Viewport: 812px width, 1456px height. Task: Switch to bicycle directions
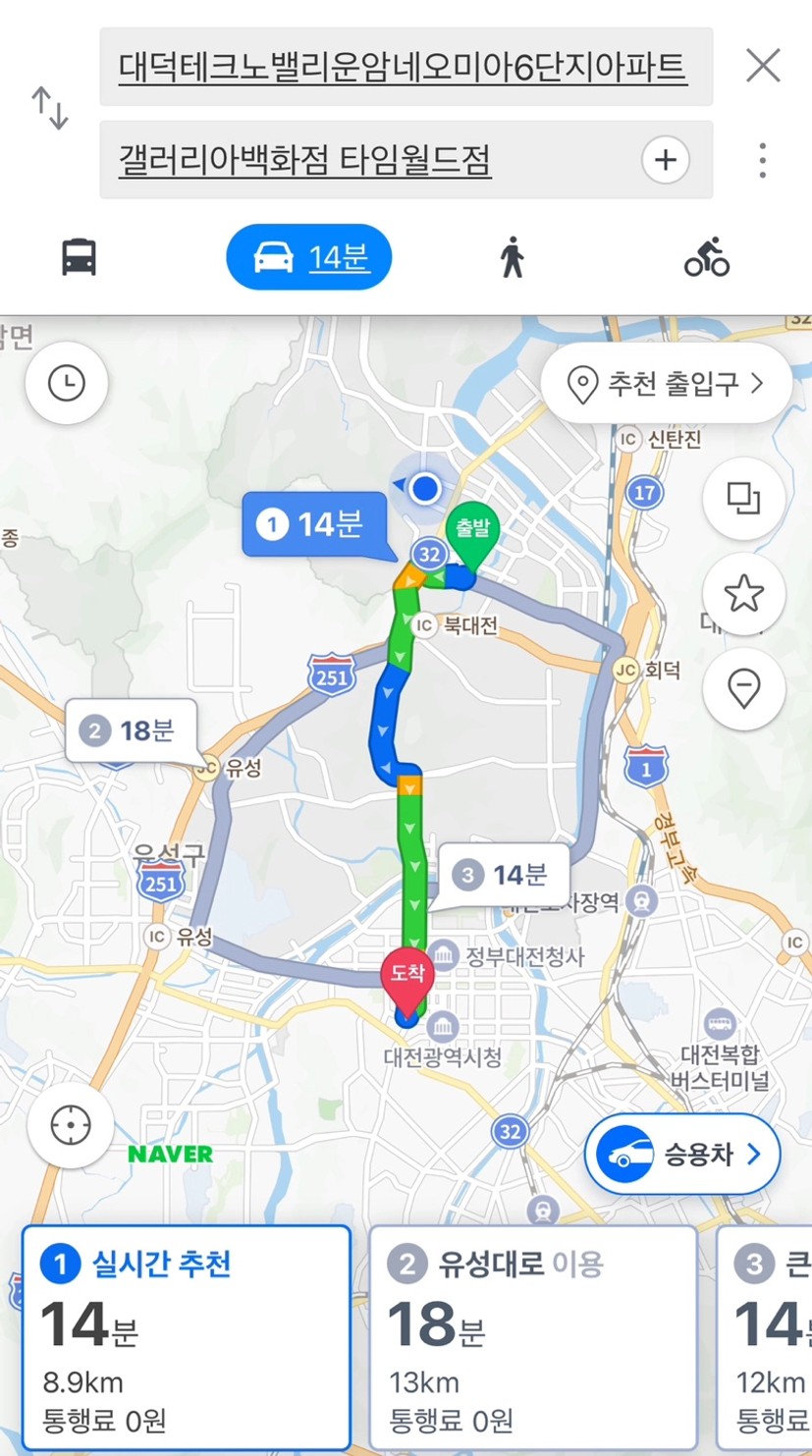point(707,257)
